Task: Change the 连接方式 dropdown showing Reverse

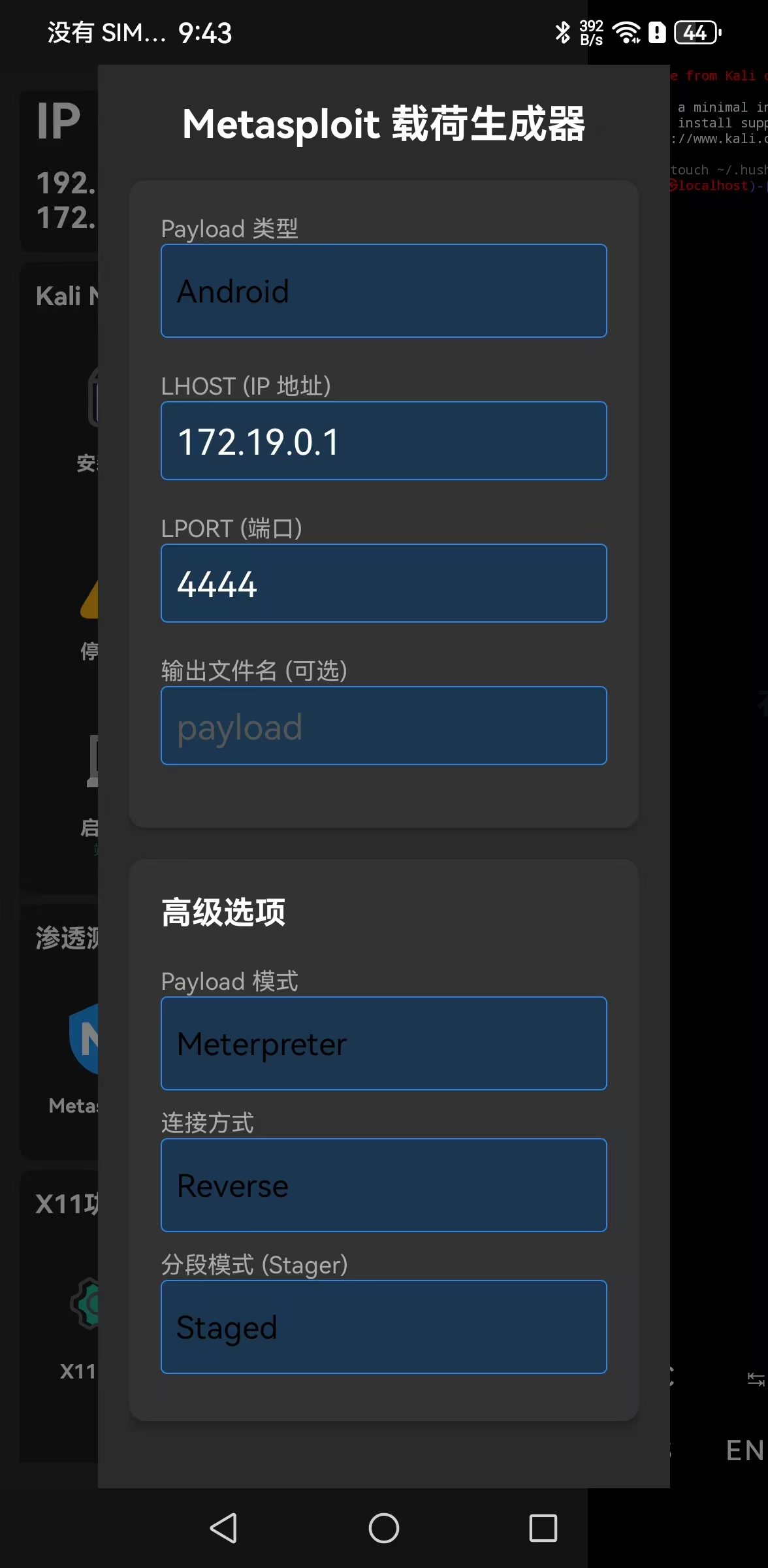Action: pos(383,1185)
